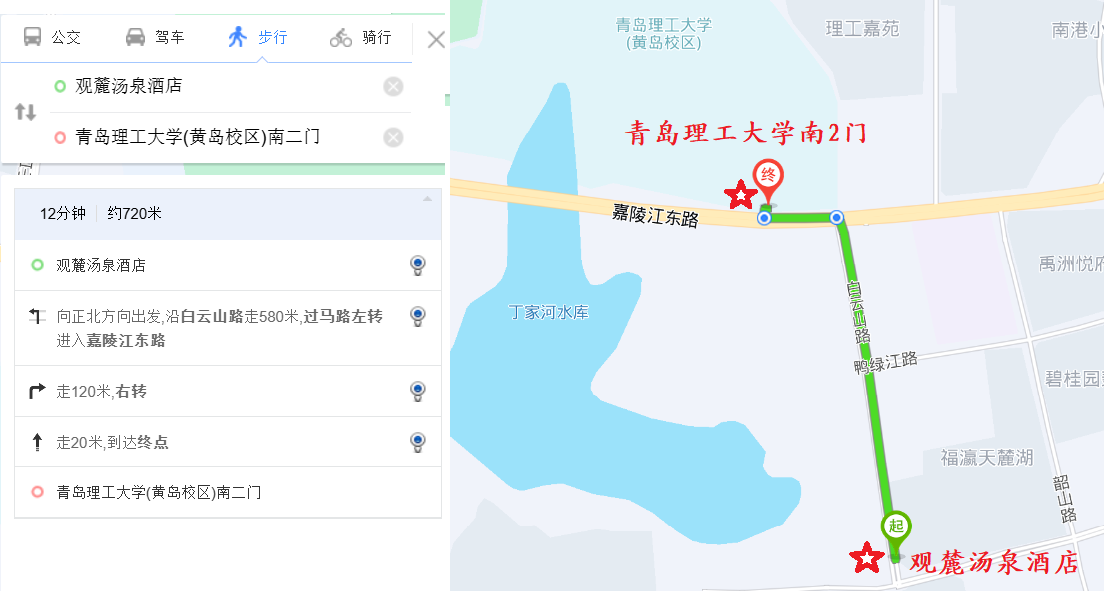Switch to the 公交 transit tab

pyautogui.click(x=52, y=38)
